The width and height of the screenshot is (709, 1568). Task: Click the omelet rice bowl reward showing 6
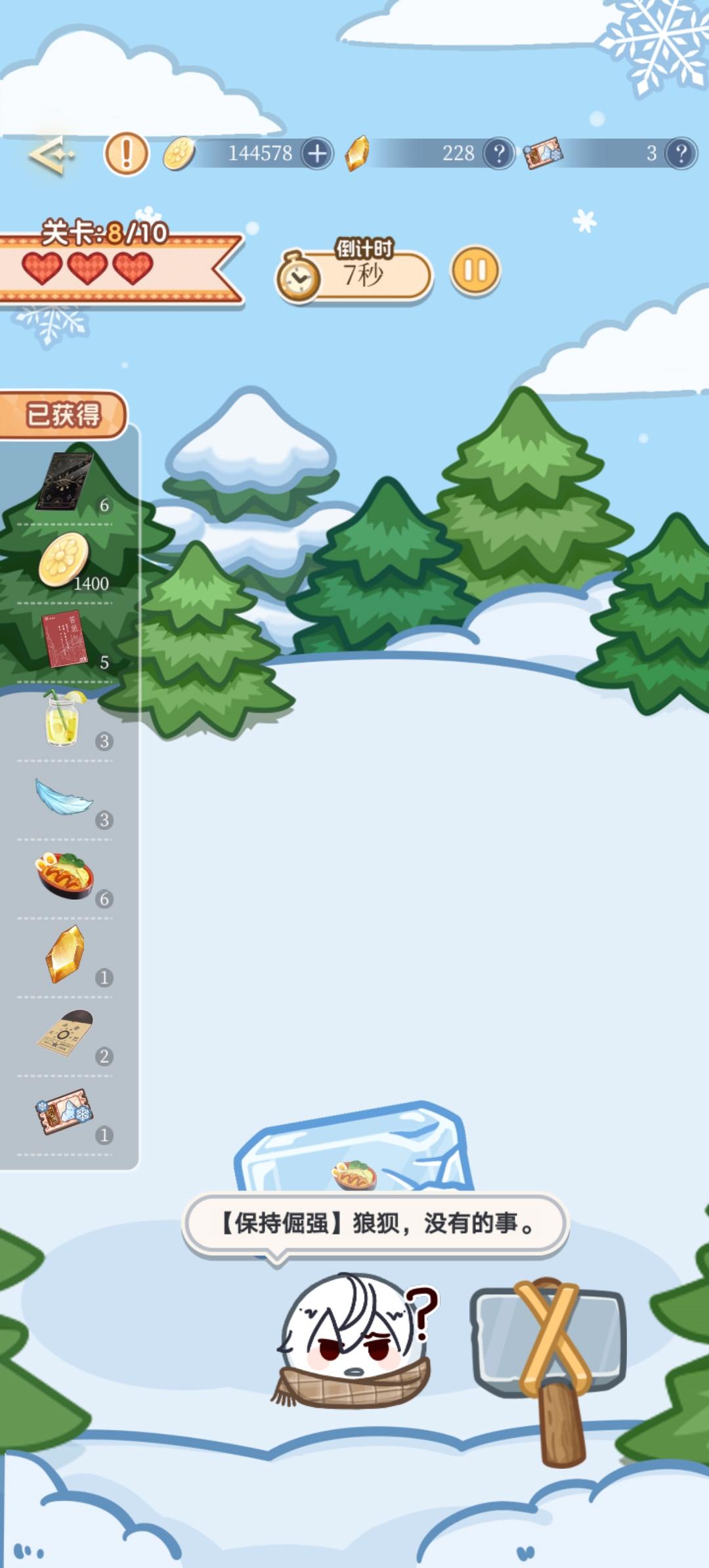62,877
